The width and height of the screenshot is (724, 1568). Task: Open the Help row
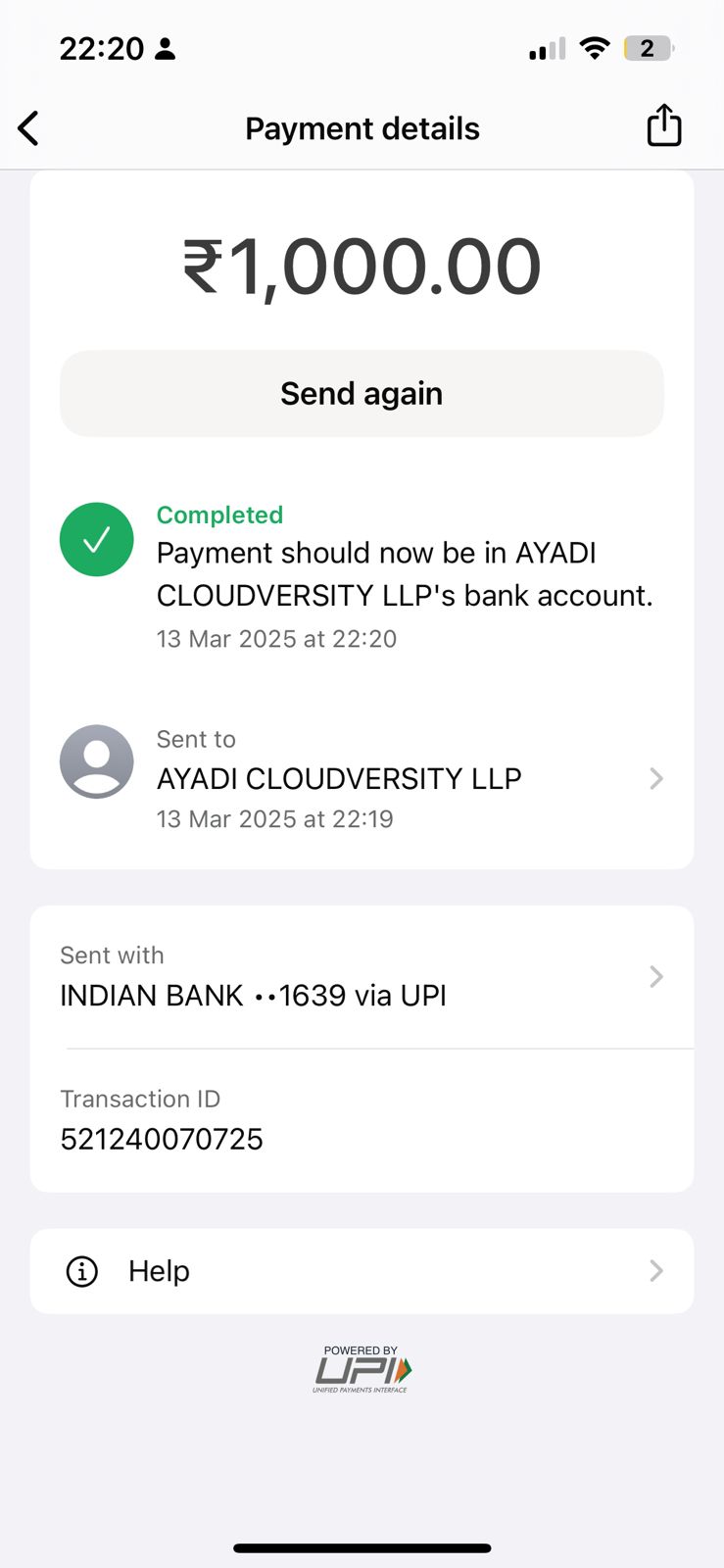click(x=362, y=1271)
